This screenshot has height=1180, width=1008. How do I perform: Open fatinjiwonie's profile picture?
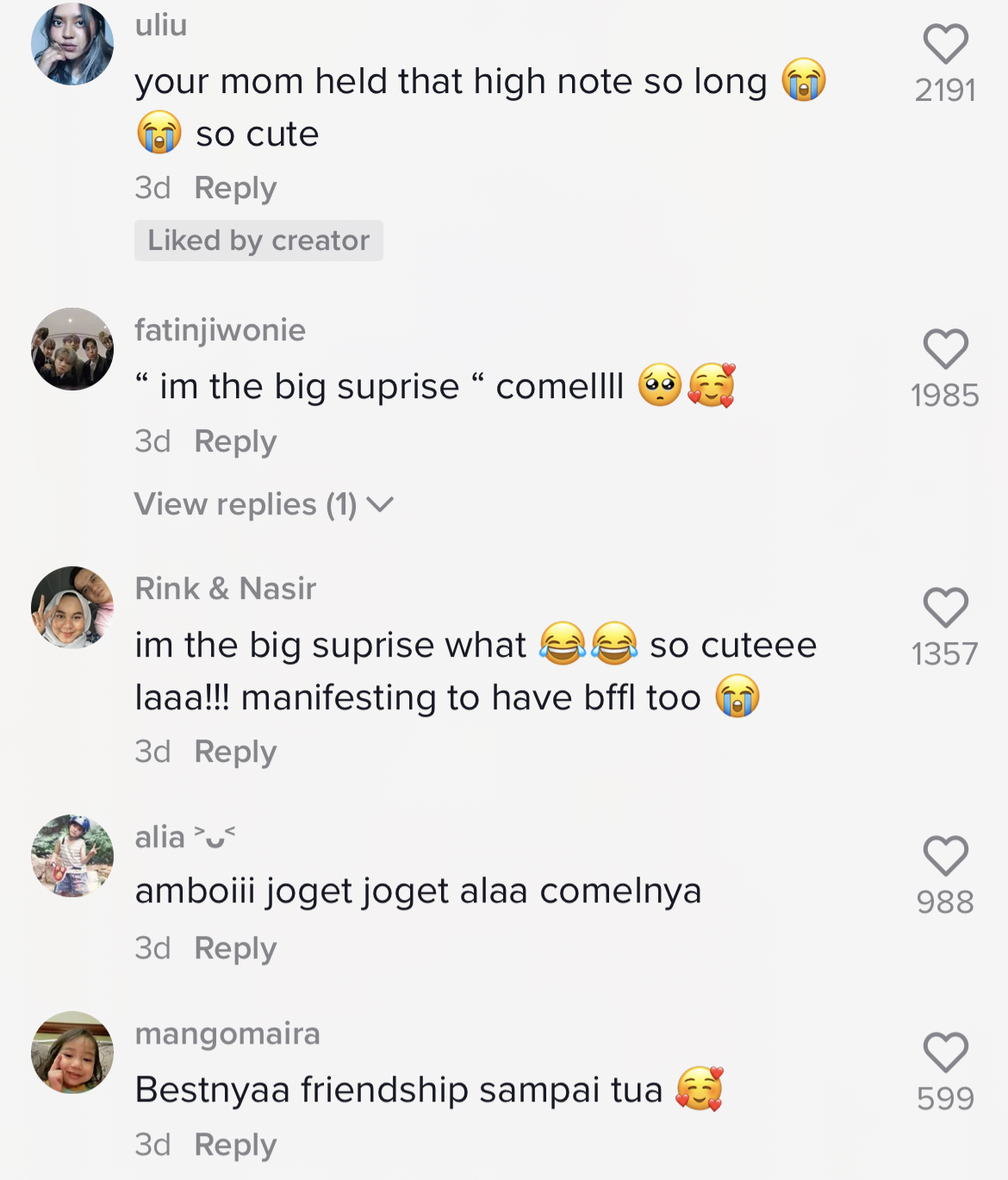click(72, 349)
